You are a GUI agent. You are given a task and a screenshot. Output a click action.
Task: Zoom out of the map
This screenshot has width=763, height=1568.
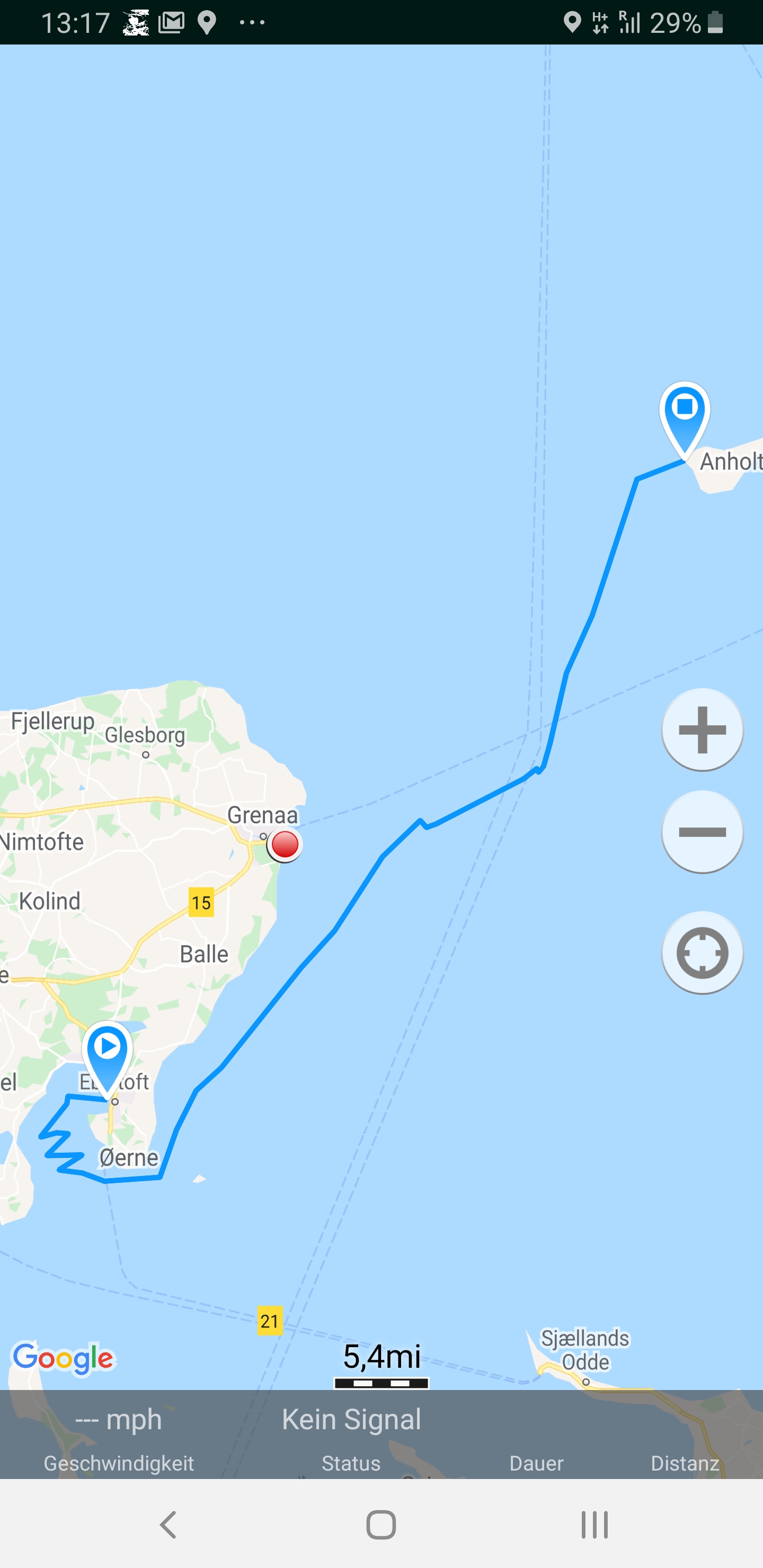pos(702,832)
